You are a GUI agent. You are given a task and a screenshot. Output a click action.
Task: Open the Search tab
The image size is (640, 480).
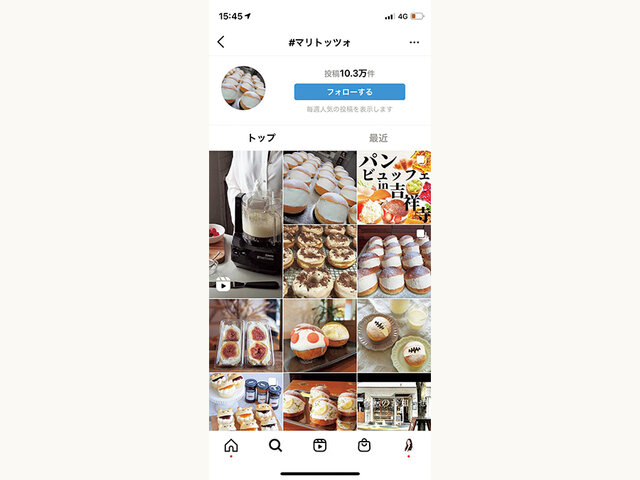275,446
